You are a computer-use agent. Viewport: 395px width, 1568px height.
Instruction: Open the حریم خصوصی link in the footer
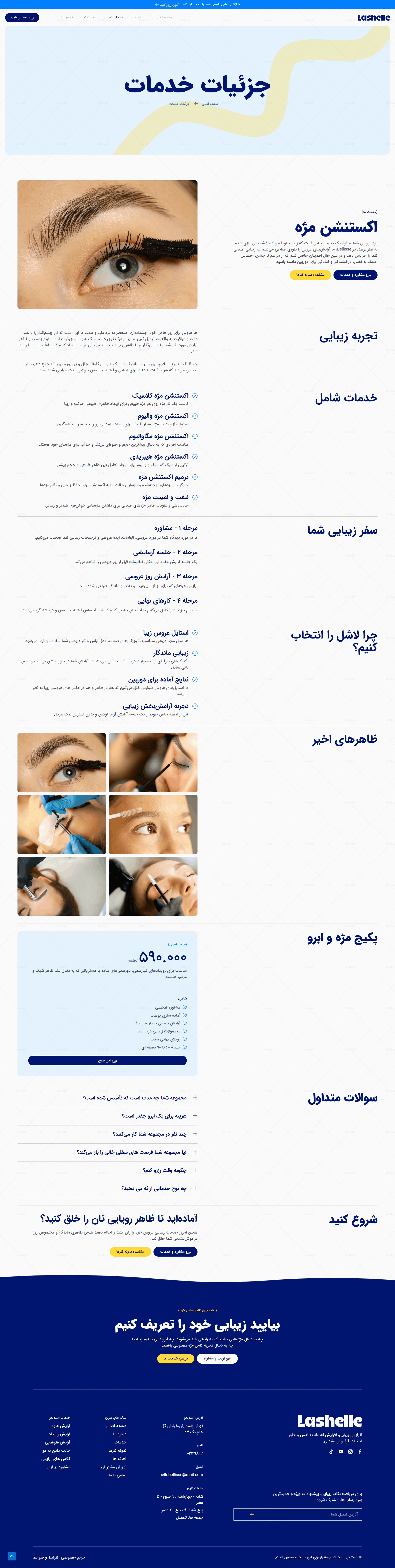[x=73, y=1557]
